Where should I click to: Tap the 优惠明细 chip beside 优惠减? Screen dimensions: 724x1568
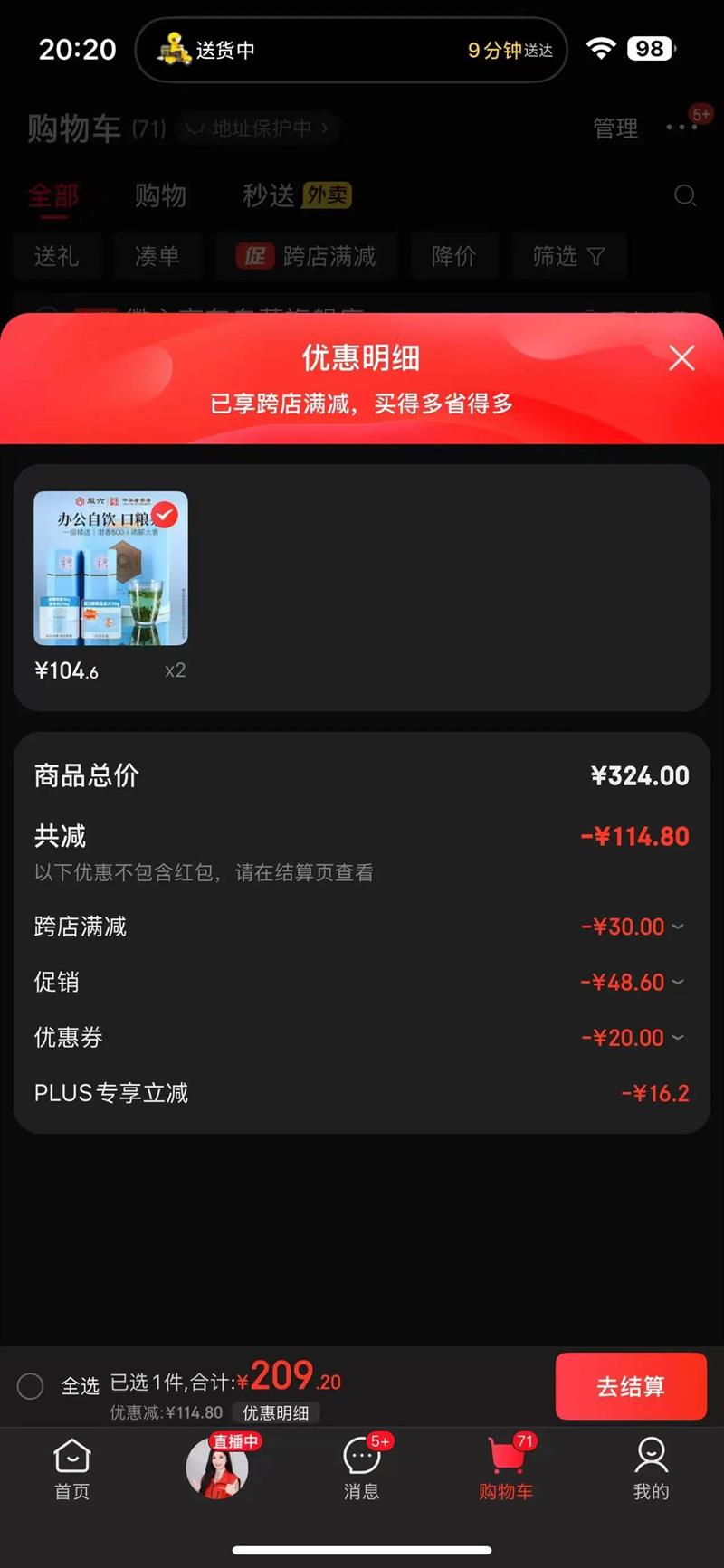click(x=275, y=1412)
